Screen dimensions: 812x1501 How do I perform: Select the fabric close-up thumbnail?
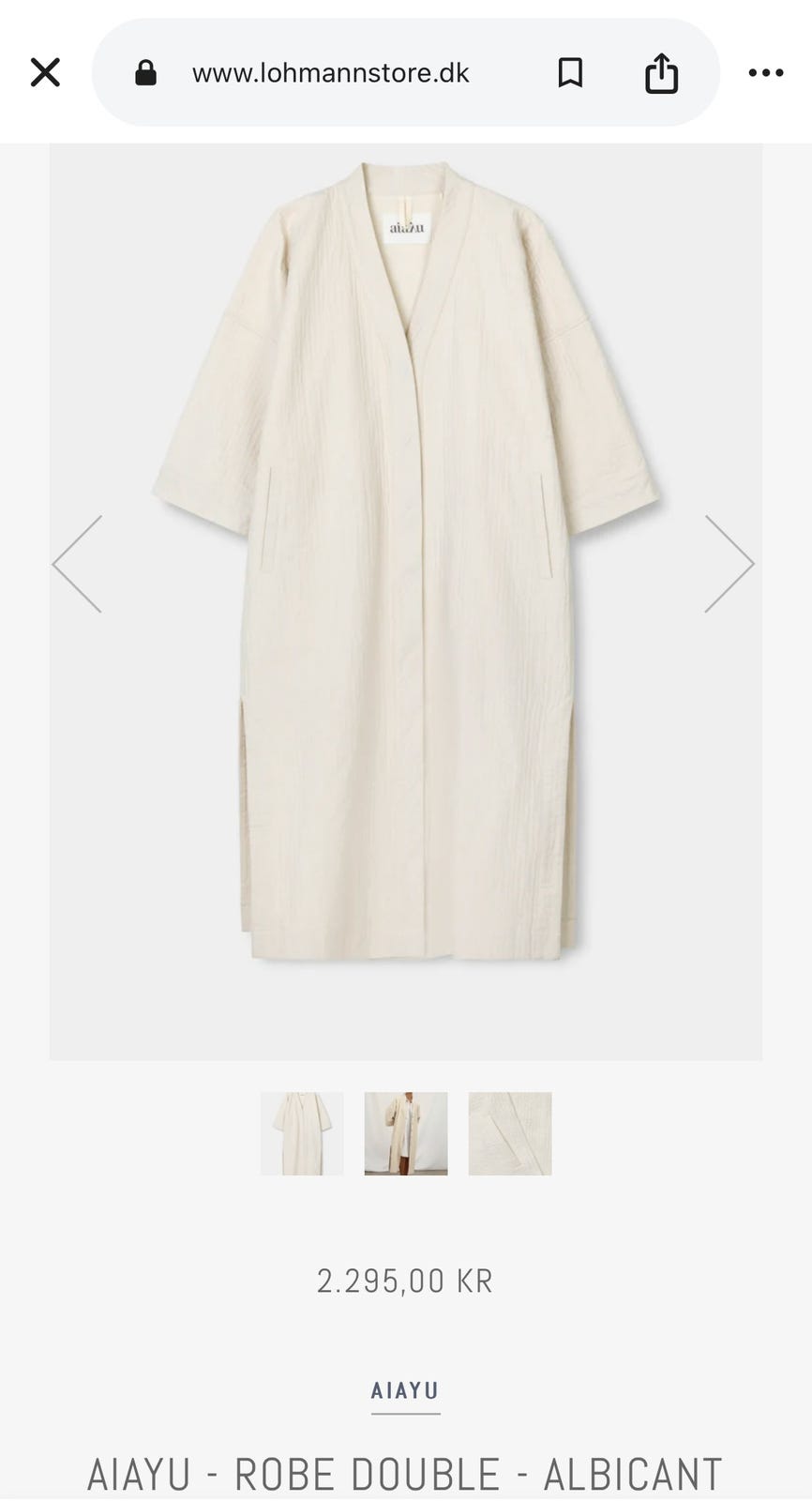pos(510,1133)
